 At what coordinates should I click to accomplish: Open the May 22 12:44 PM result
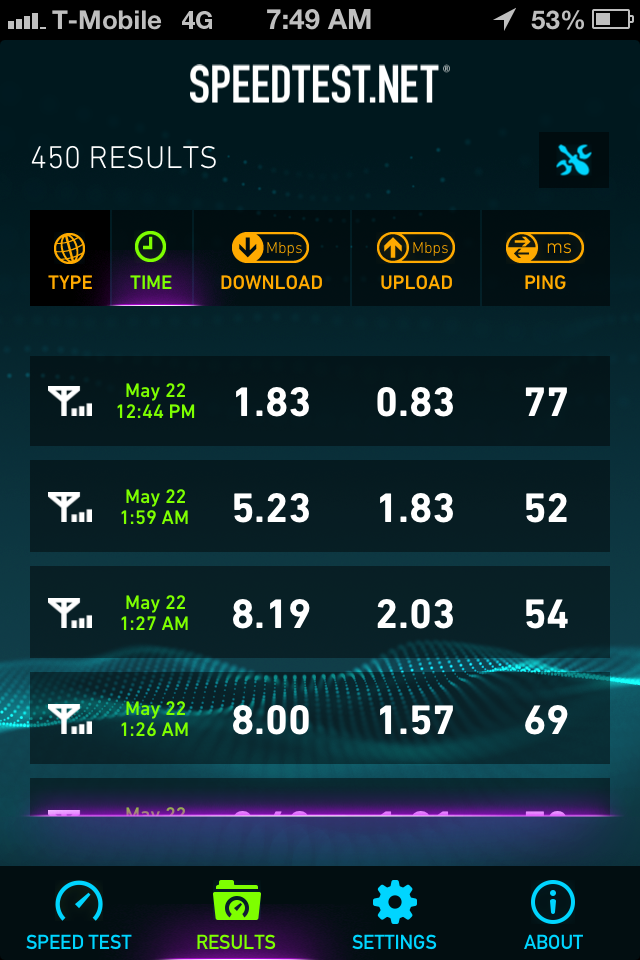coord(320,401)
